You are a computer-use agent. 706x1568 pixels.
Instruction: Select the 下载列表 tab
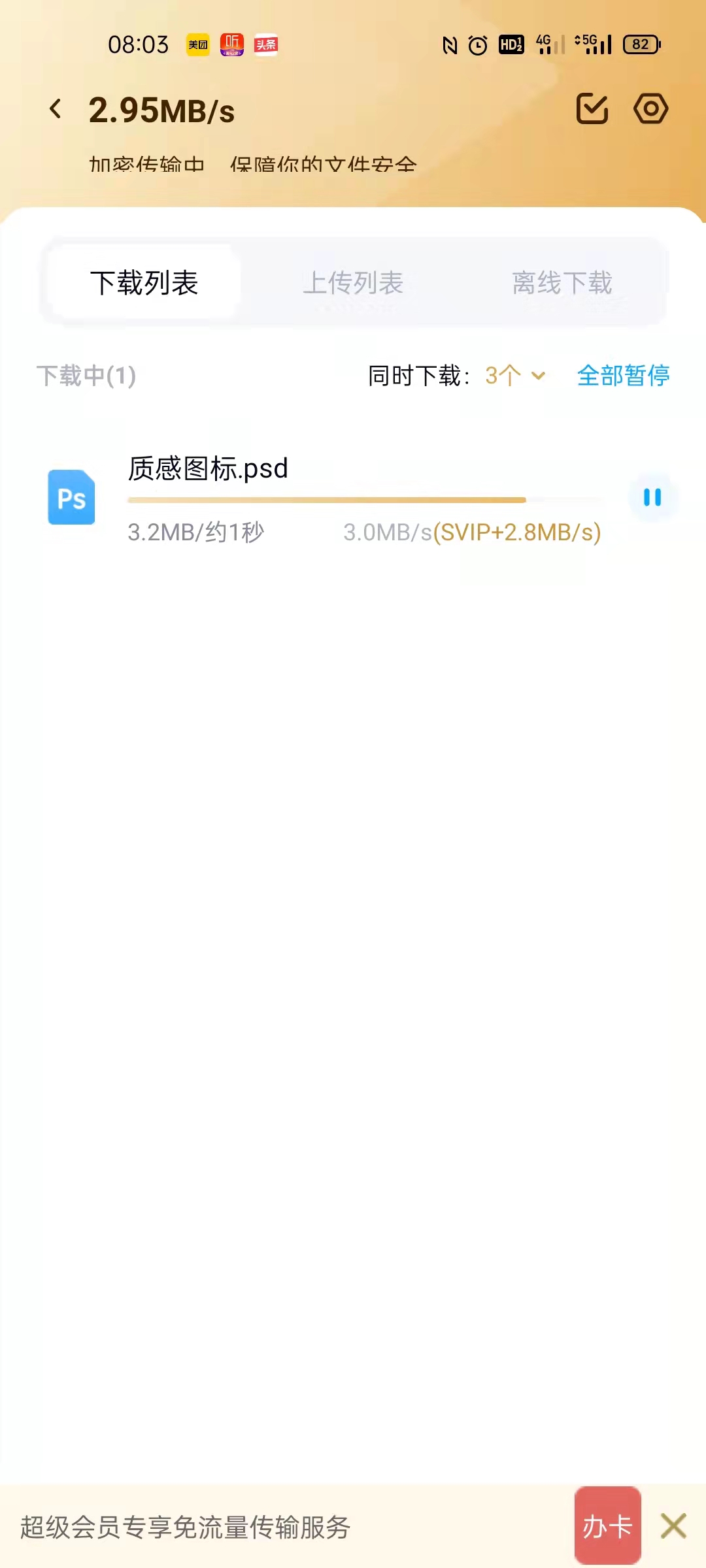(144, 283)
